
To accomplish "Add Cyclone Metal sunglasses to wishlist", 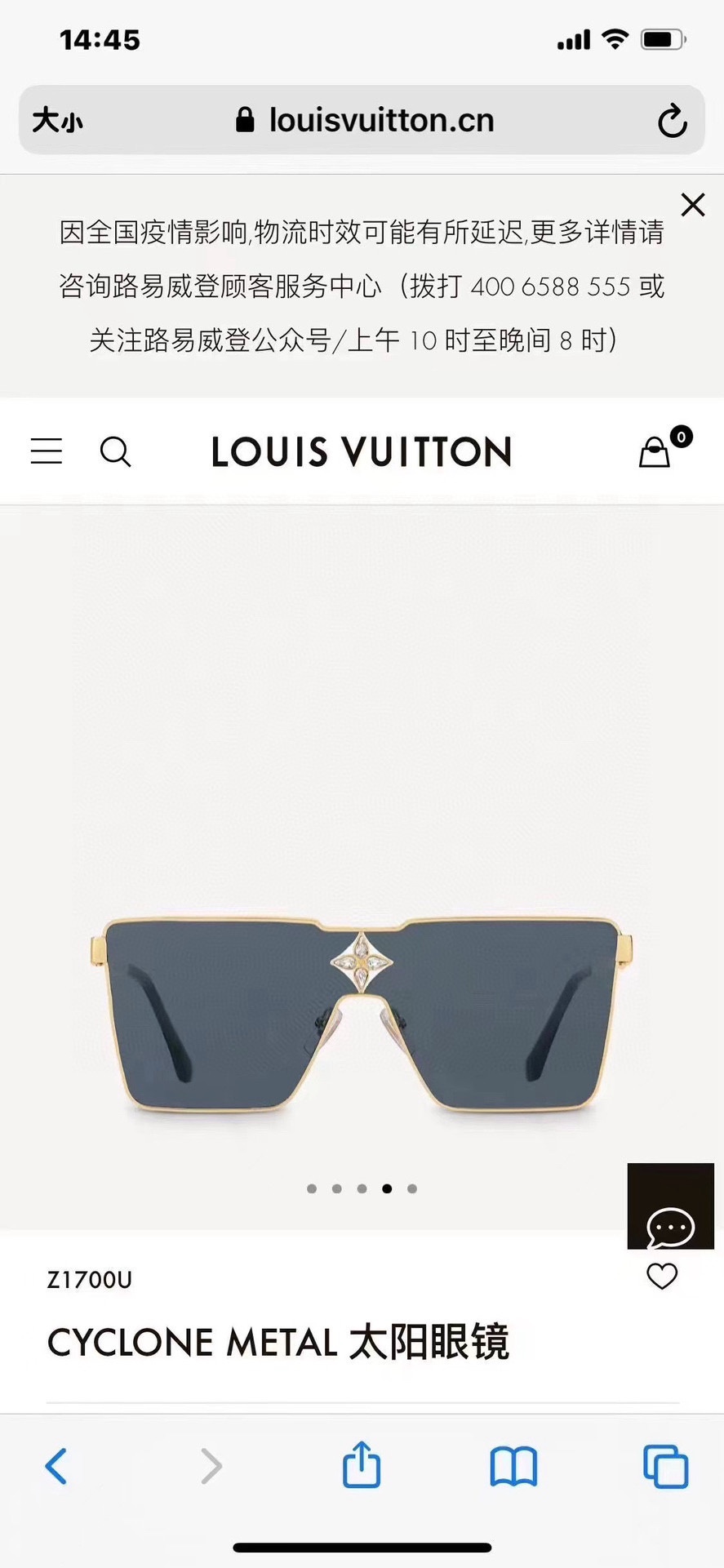I will click(662, 1276).
